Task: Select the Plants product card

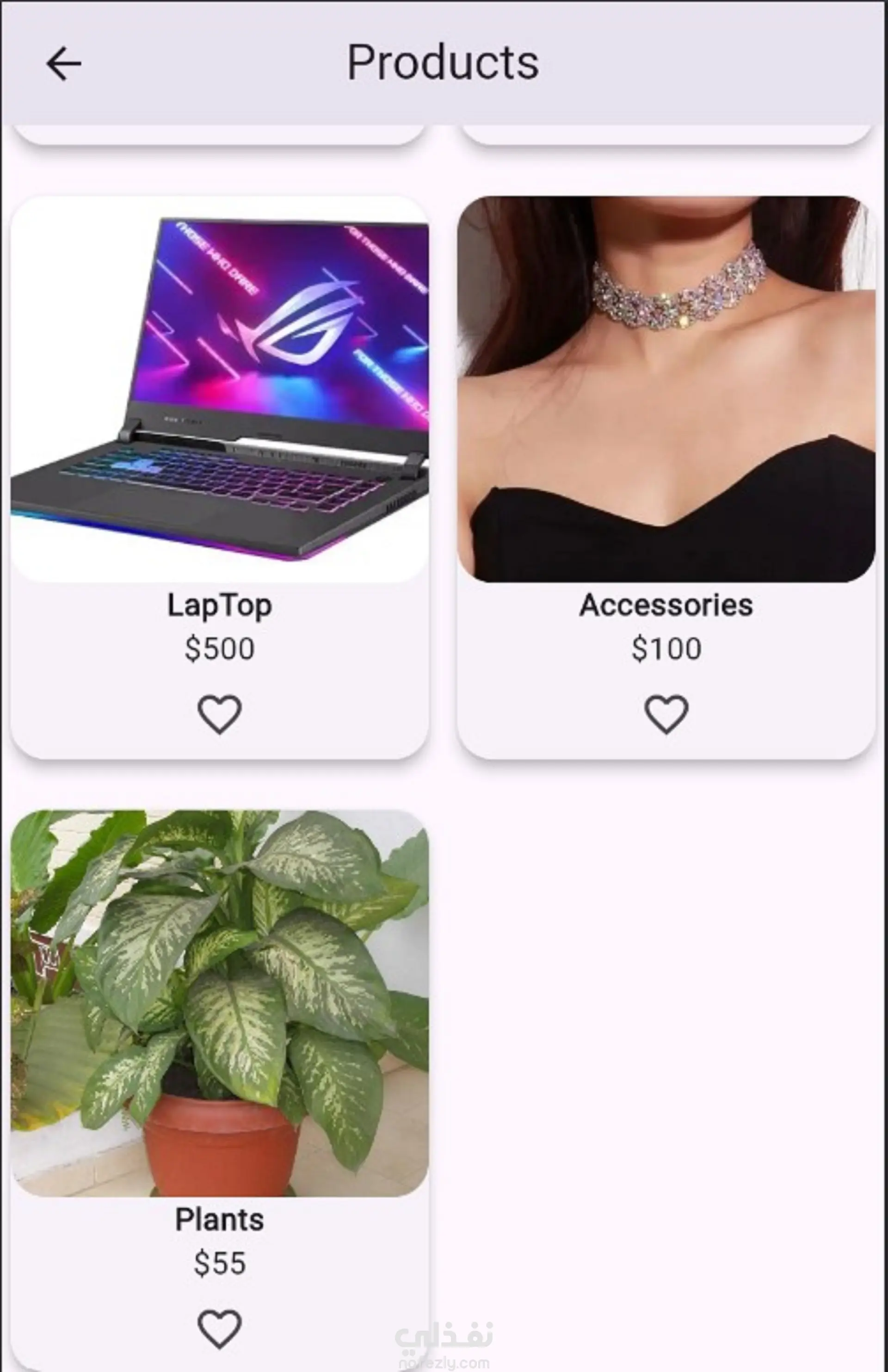Action: 220,1009
